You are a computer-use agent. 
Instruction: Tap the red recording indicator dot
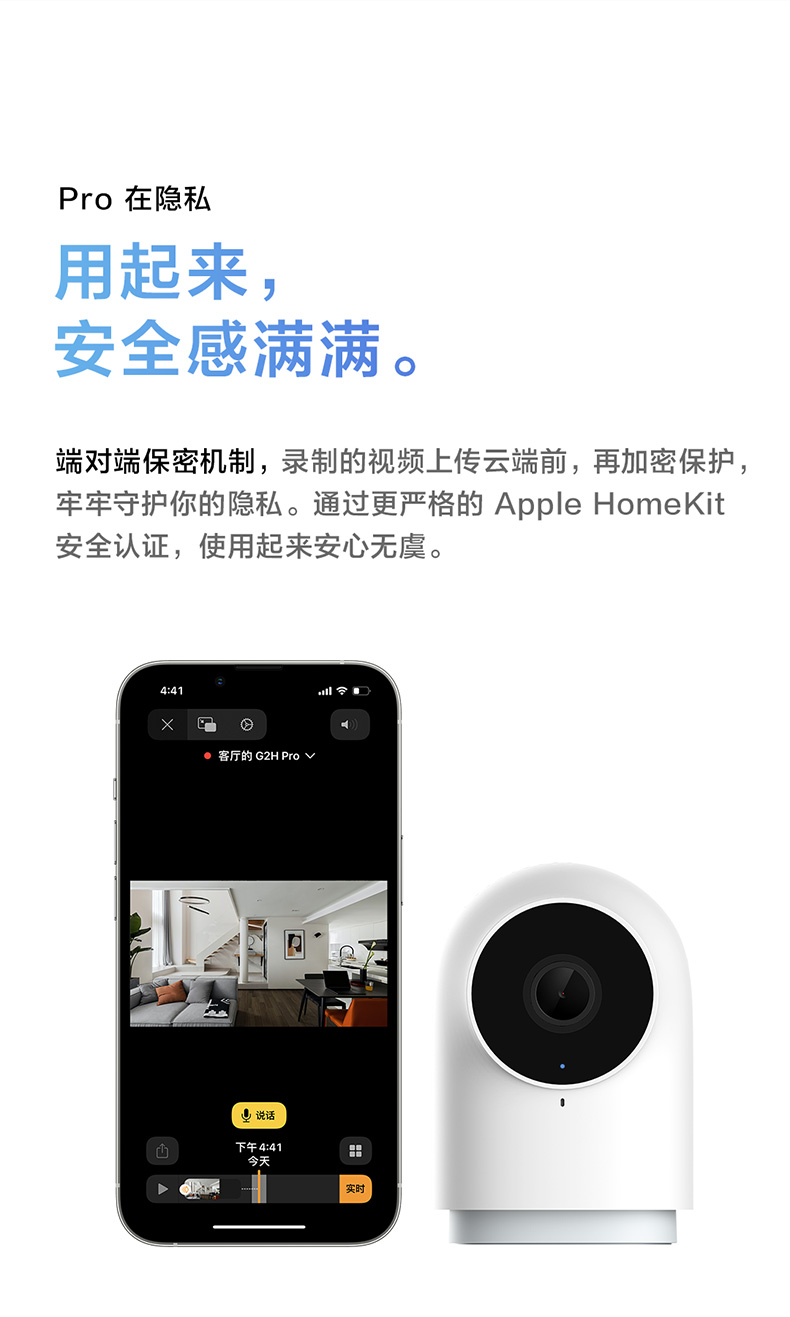pyautogui.click(x=208, y=755)
